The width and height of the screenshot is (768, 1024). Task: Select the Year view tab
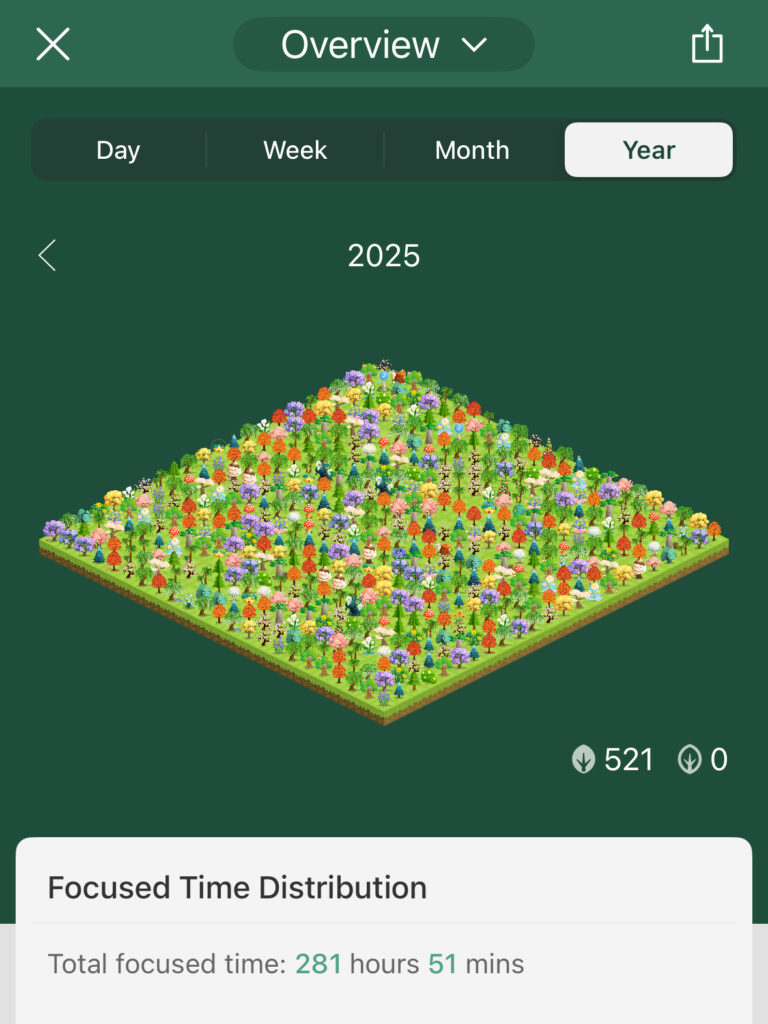tap(648, 150)
